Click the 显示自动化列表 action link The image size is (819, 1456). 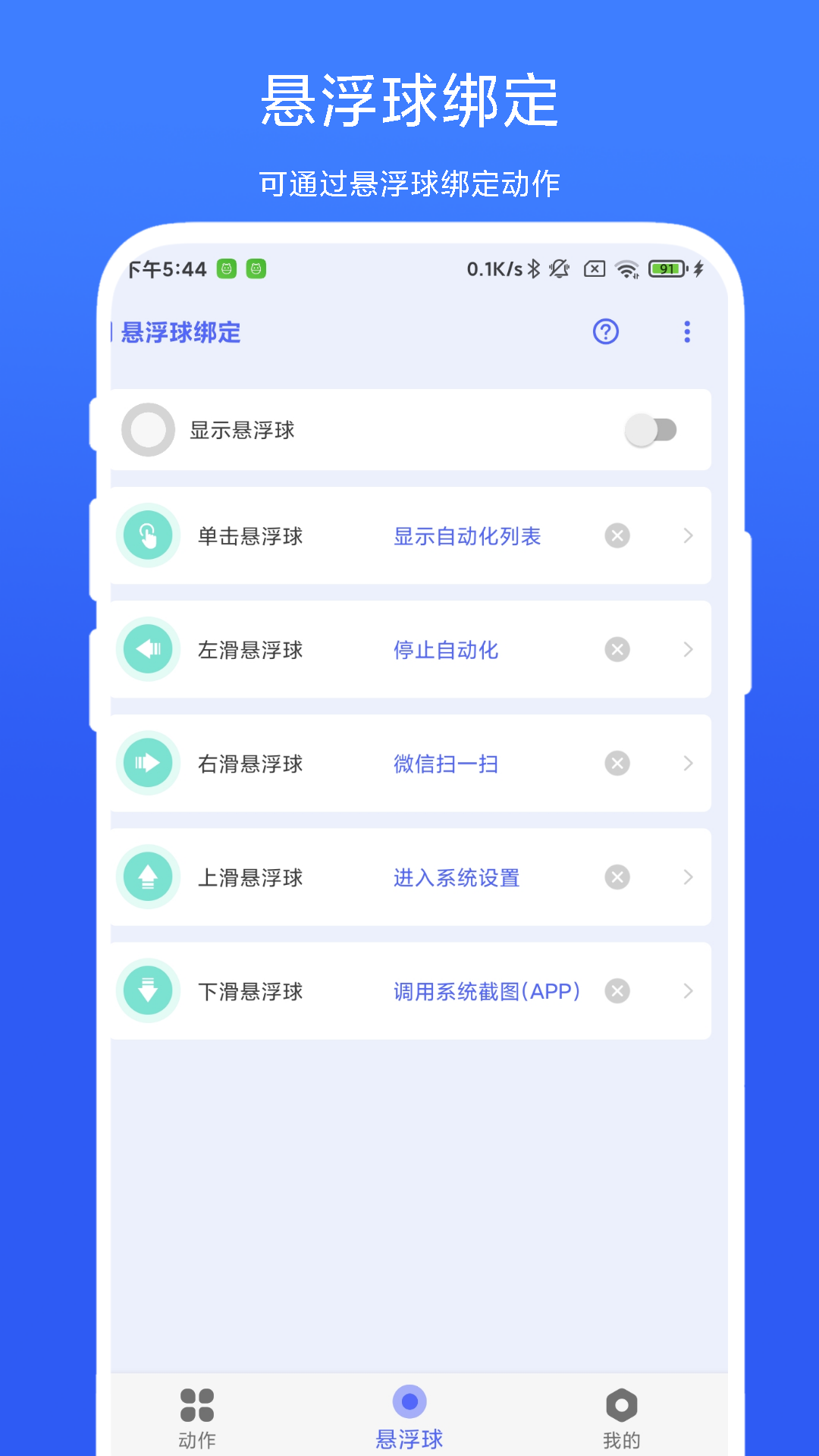(468, 535)
